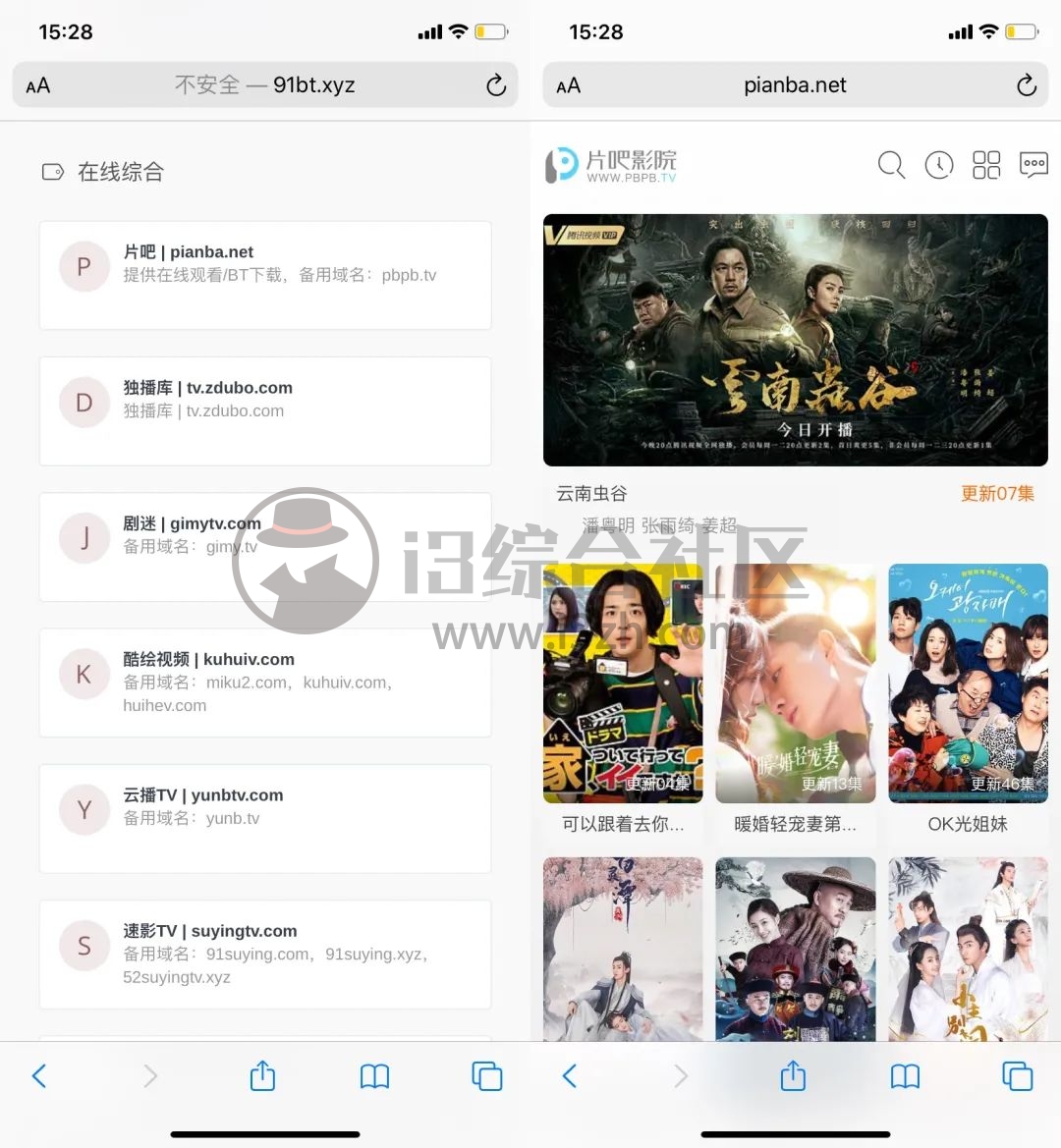Open the 暖婚轻宠妻 drama poster
Image resolution: width=1061 pixels, height=1148 pixels.
795,683
